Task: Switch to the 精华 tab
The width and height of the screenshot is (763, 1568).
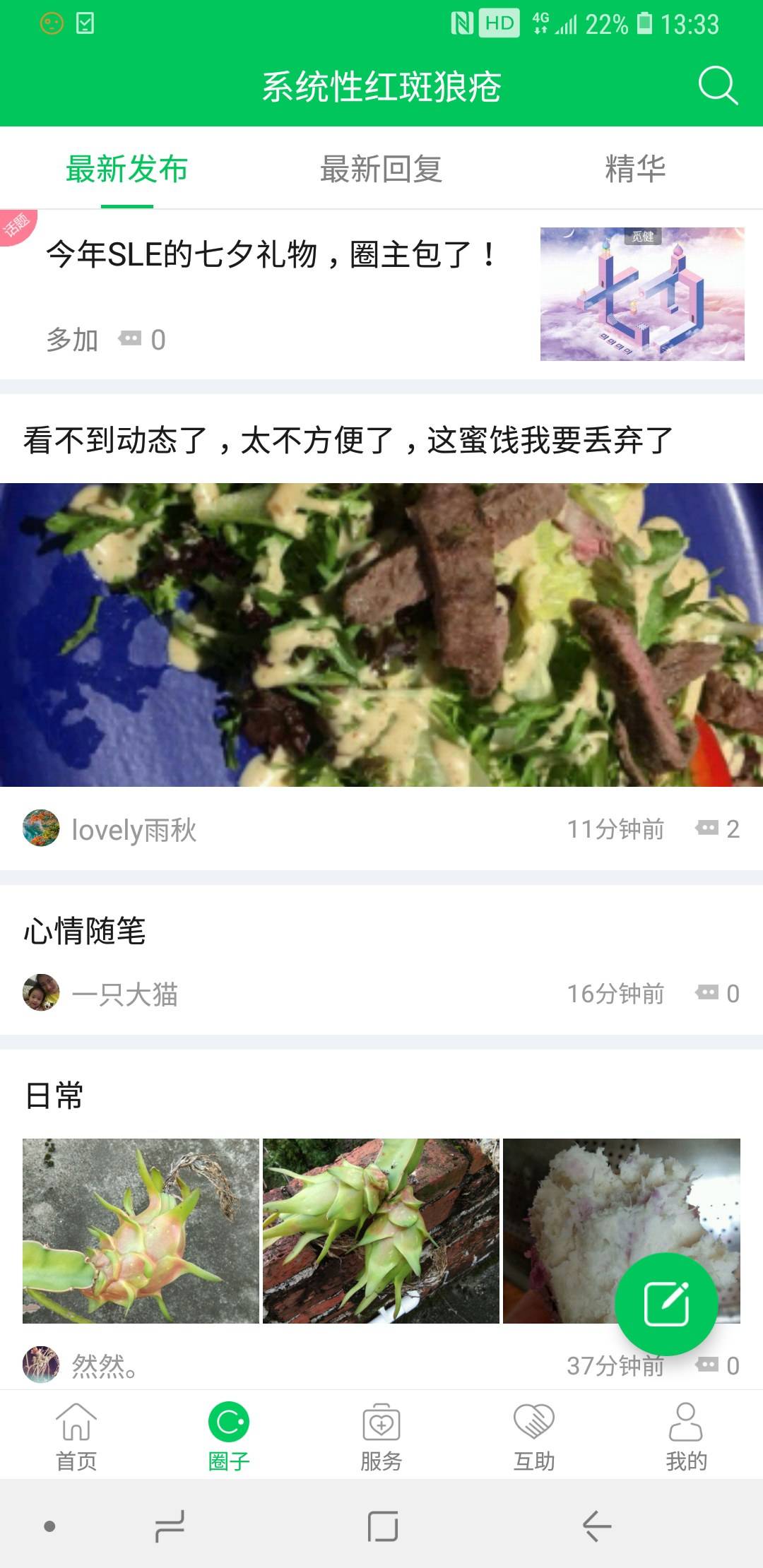Action: (x=635, y=170)
